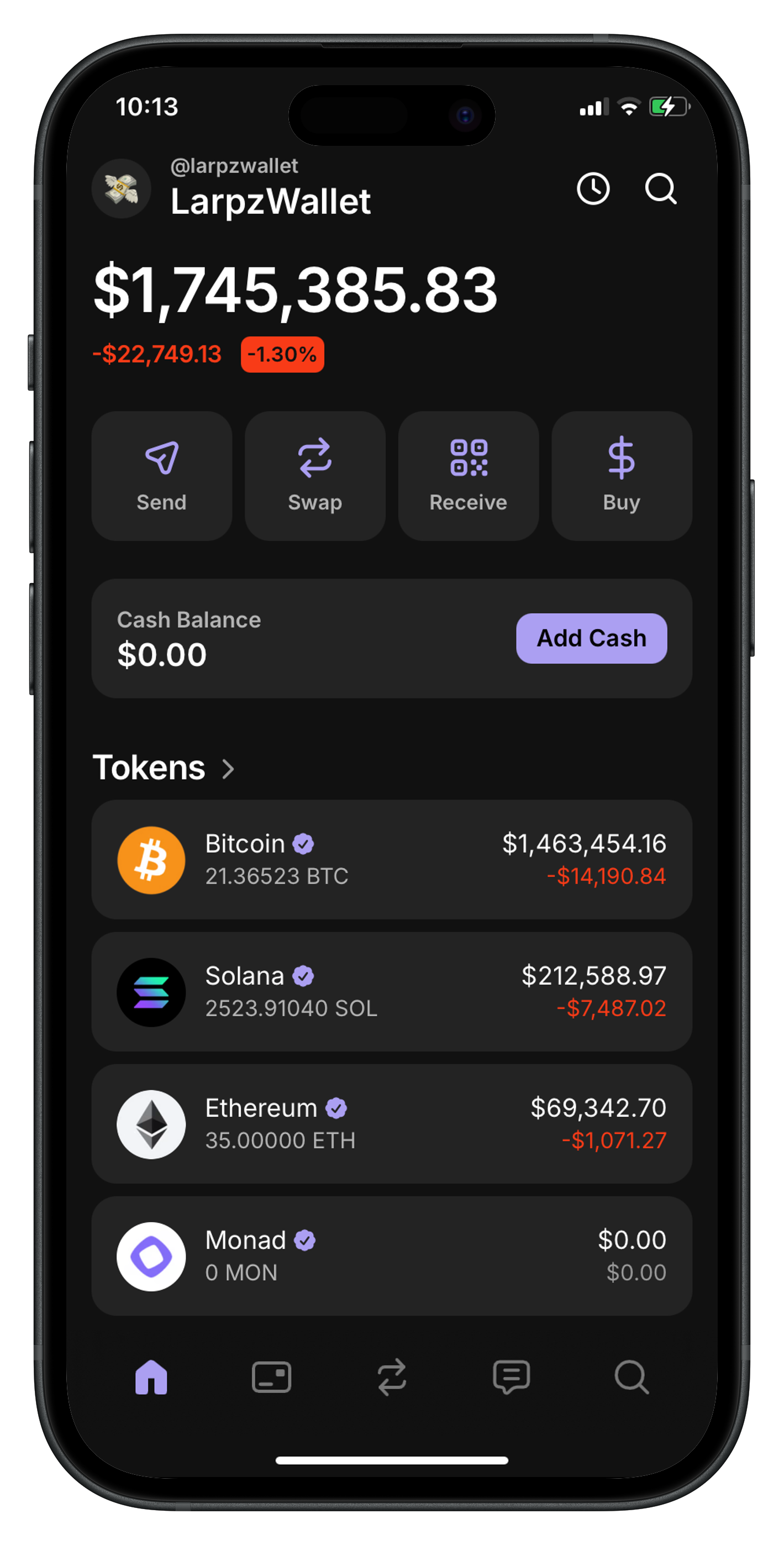Expand the Tokens section with the chevron
Image resolution: width=784 pixels, height=1545 pixels.
click(229, 768)
